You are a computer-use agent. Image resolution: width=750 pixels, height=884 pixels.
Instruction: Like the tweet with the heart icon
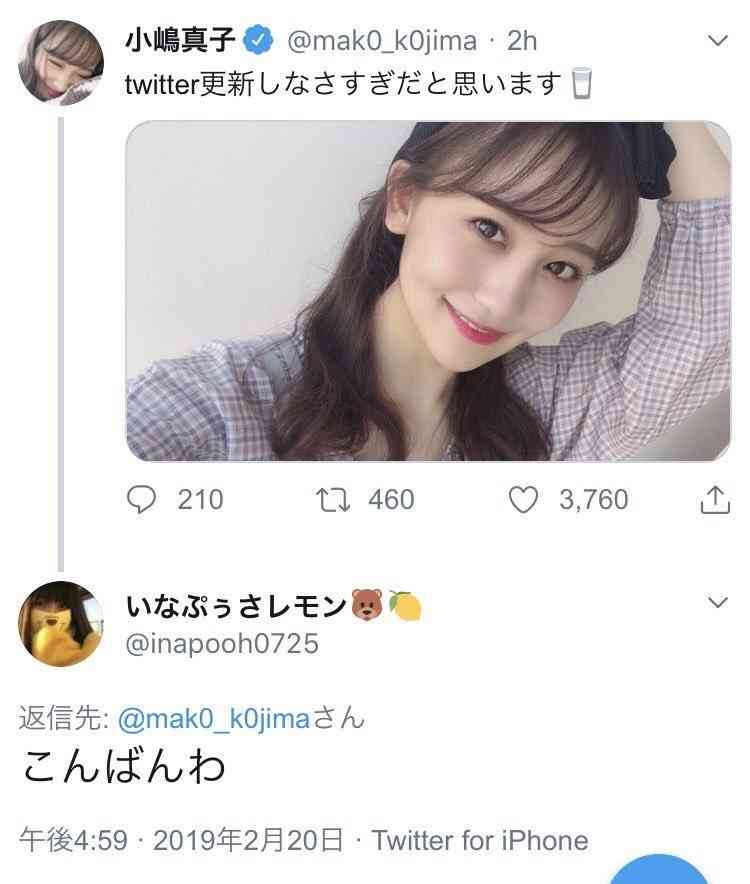coord(521,500)
